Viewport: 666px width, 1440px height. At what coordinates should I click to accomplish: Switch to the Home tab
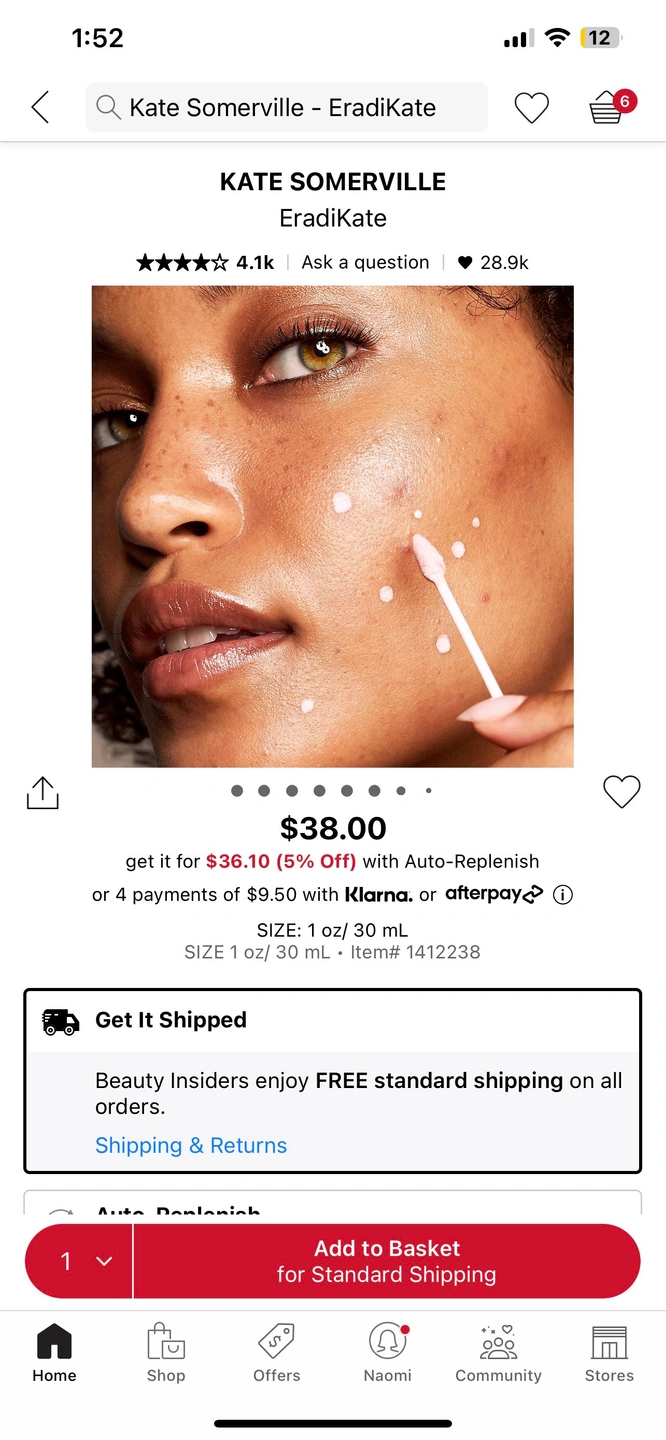(54, 1354)
